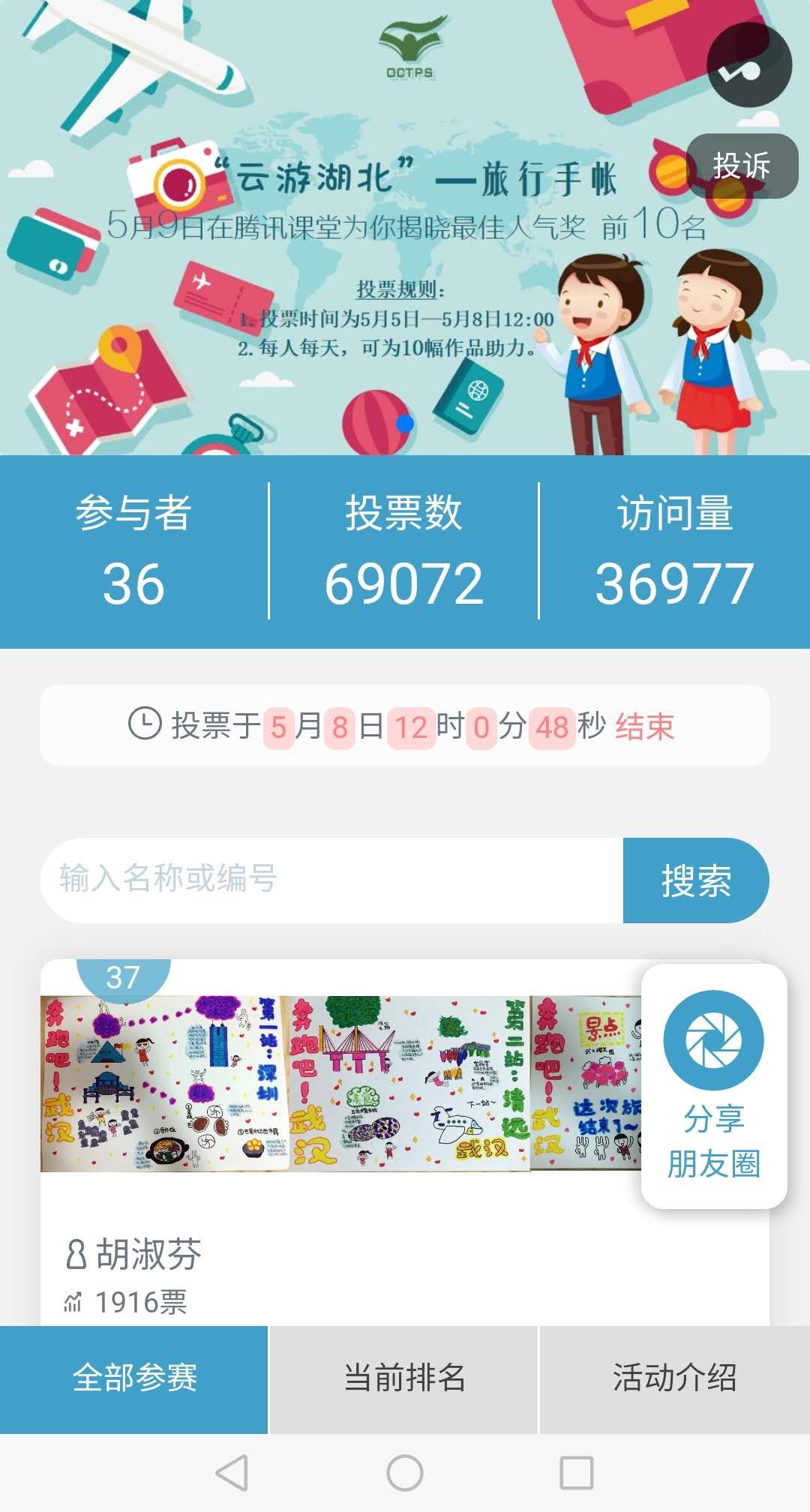Image resolution: width=810 pixels, height=1512 pixels.
Task: Select the 全部参赛 tab
Action: (x=134, y=1379)
